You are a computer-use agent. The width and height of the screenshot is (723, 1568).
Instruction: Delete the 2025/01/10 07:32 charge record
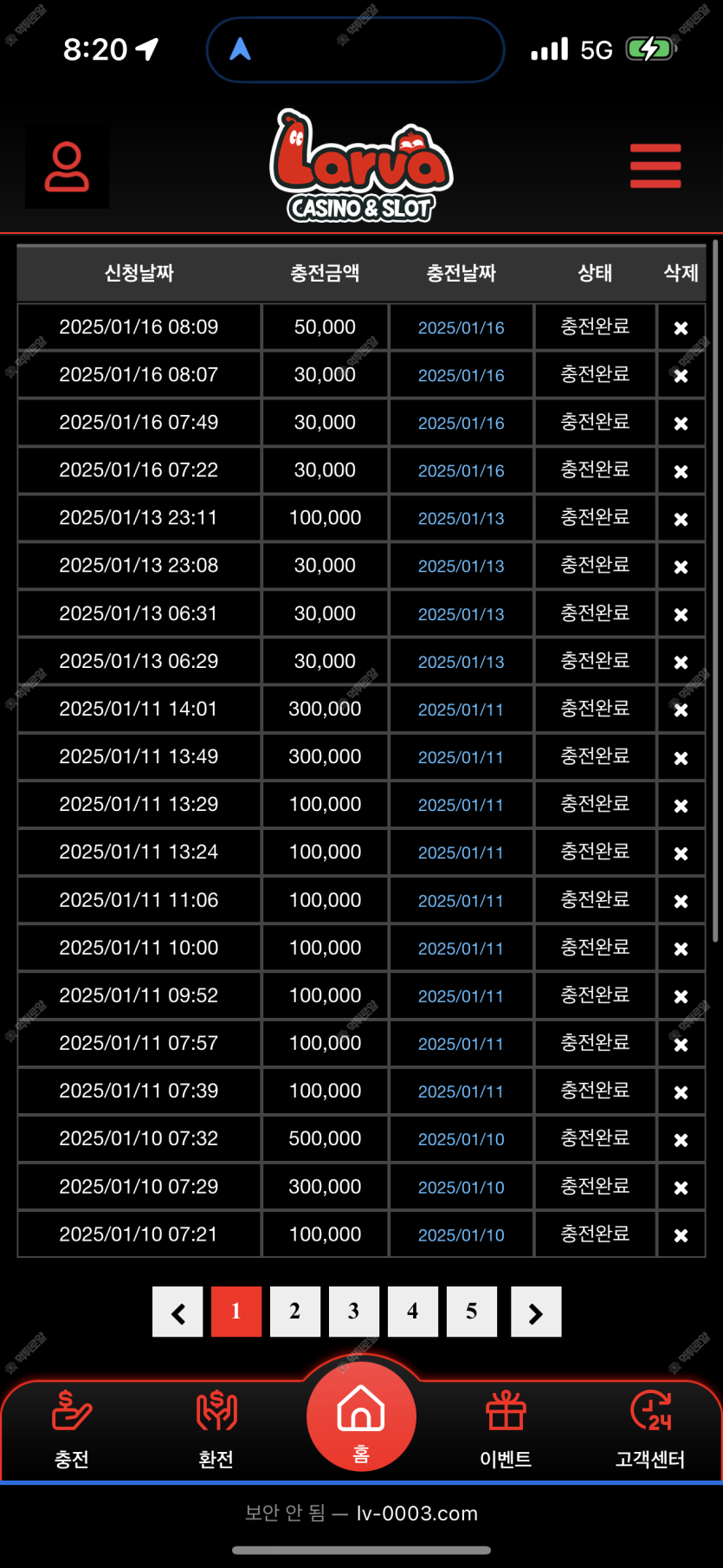pyautogui.click(x=681, y=1140)
